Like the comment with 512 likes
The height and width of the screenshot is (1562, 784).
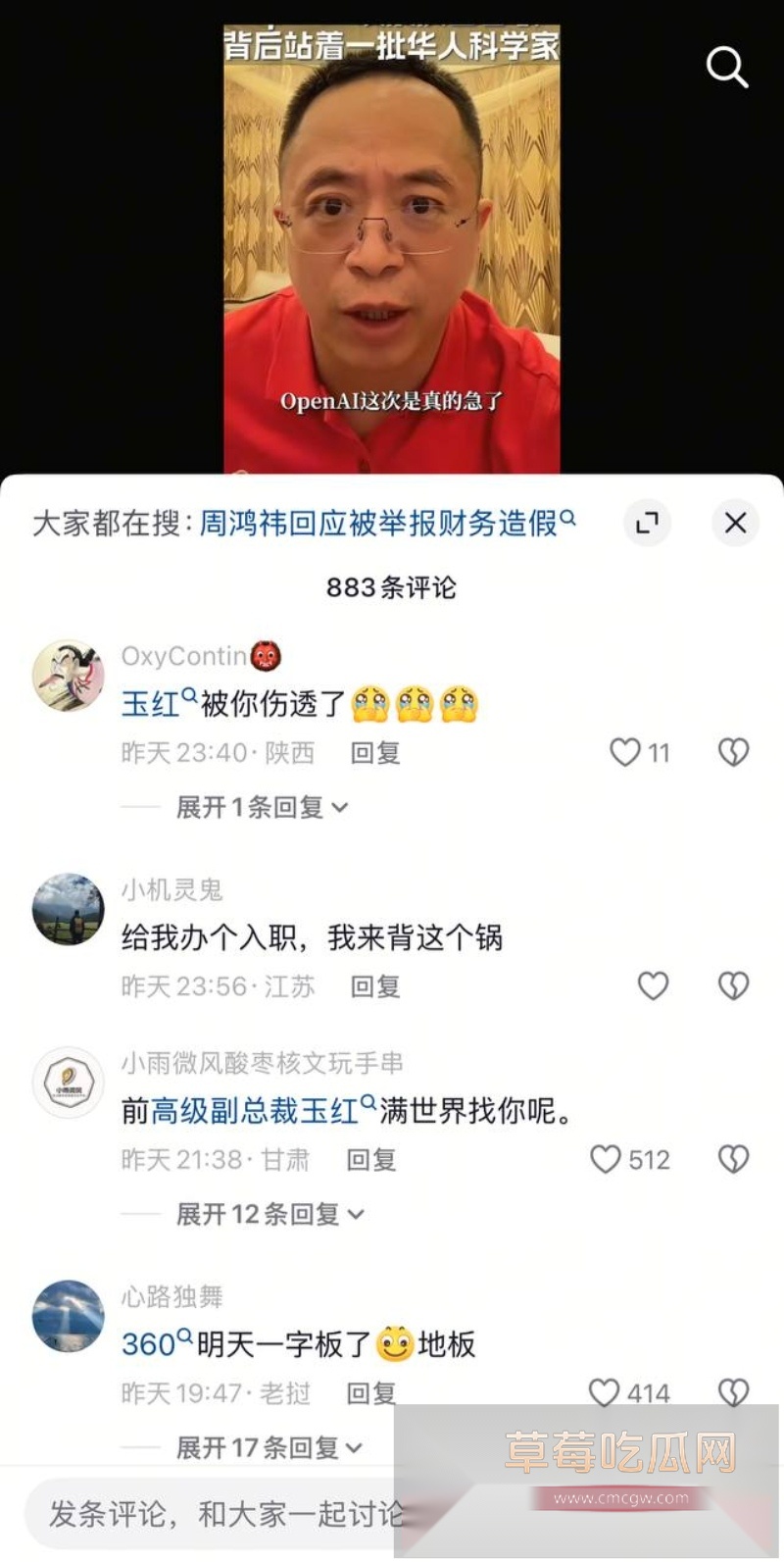tap(608, 1160)
